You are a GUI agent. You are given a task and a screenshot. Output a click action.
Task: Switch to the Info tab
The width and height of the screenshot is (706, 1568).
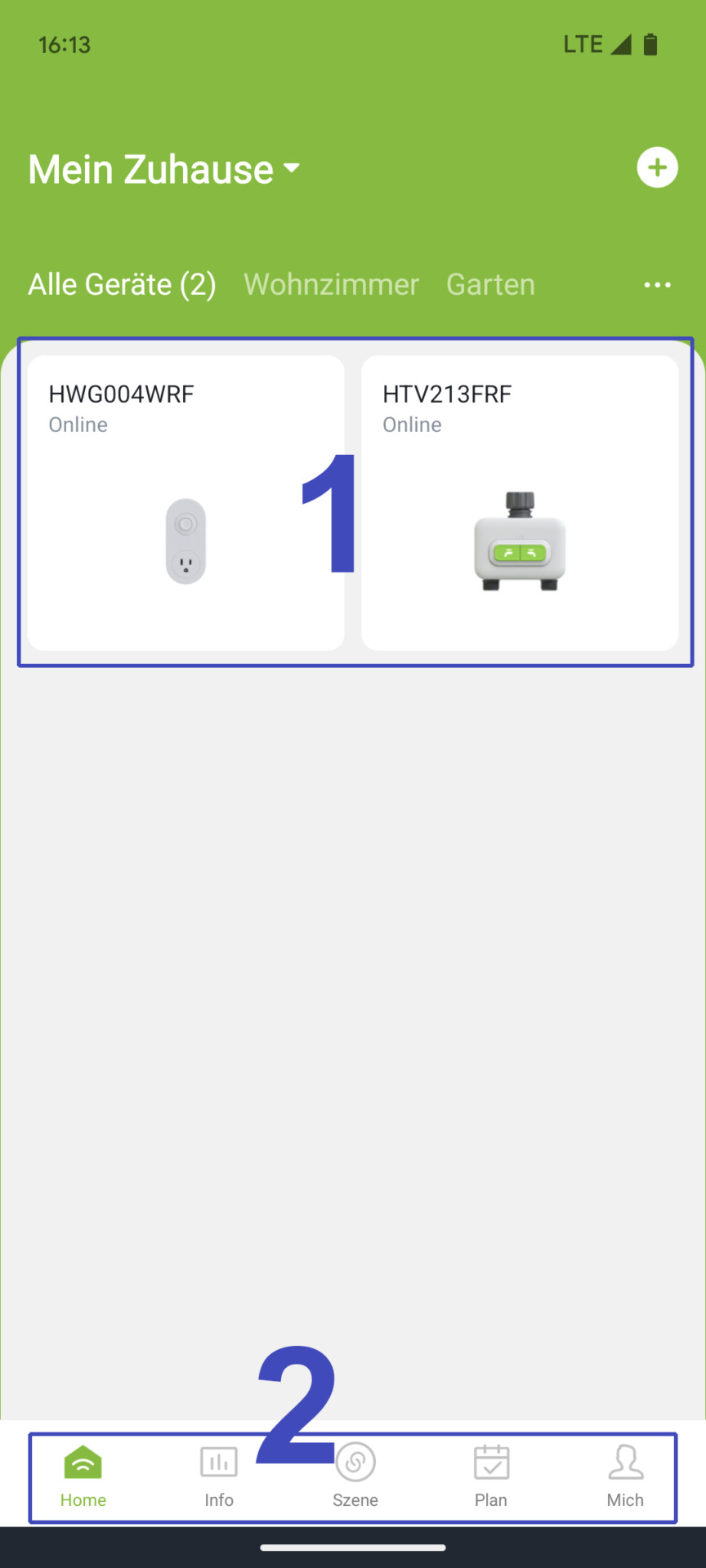tap(219, 1477)
